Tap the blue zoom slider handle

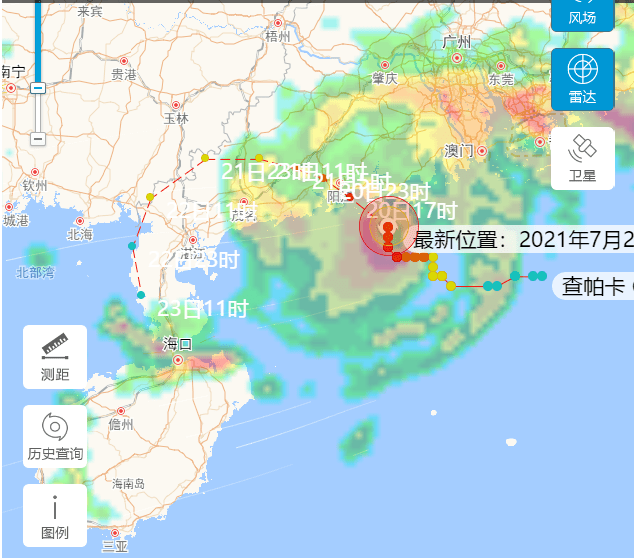click(x=38, y=88)
